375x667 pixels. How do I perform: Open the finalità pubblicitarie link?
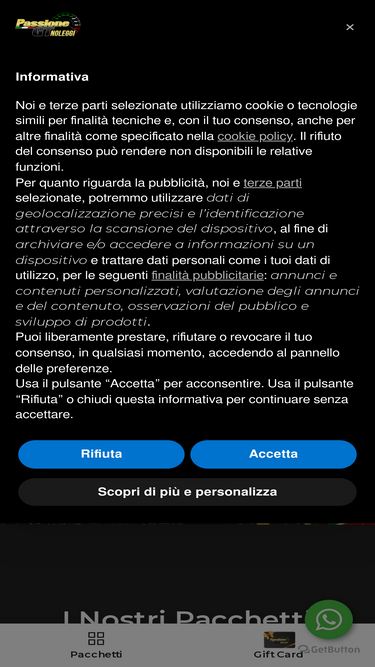[207, 275]
